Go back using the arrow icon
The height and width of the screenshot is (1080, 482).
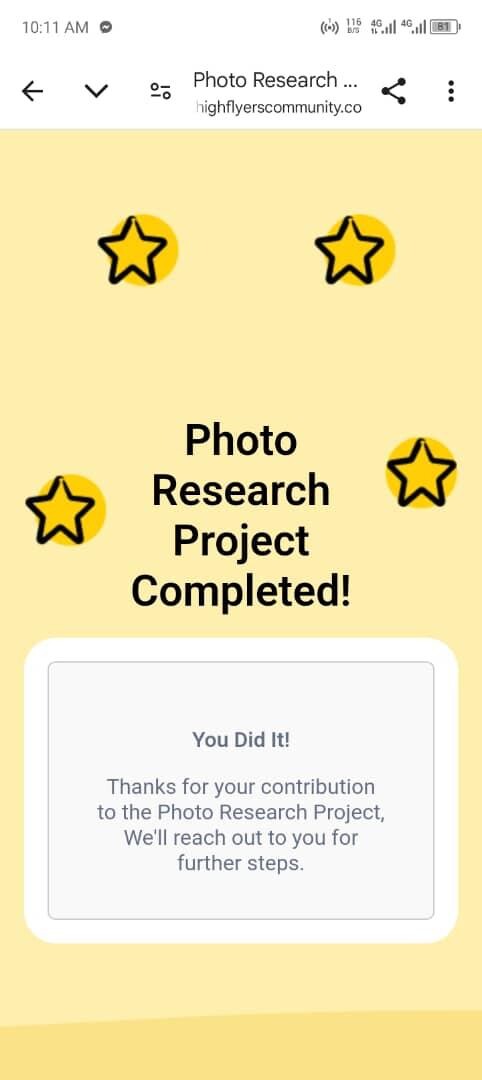pos(32,91)
